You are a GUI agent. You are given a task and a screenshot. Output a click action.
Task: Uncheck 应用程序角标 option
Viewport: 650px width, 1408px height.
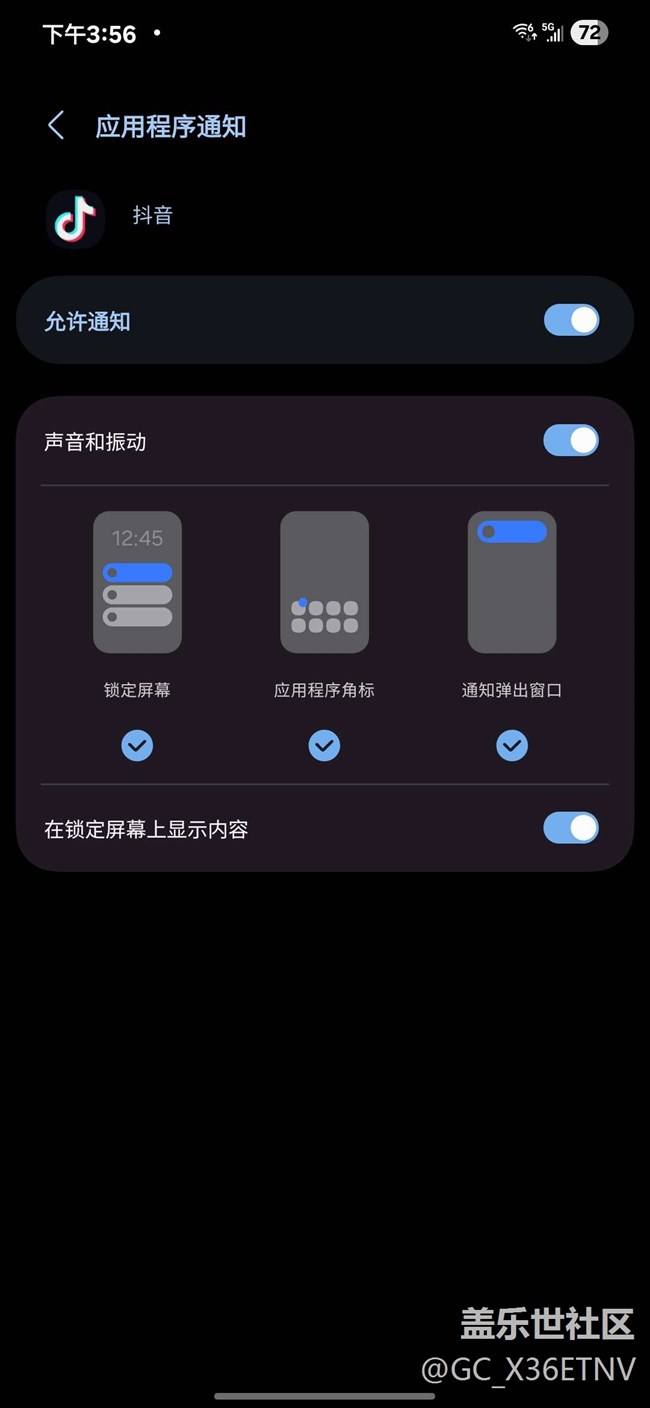[324, 745]
